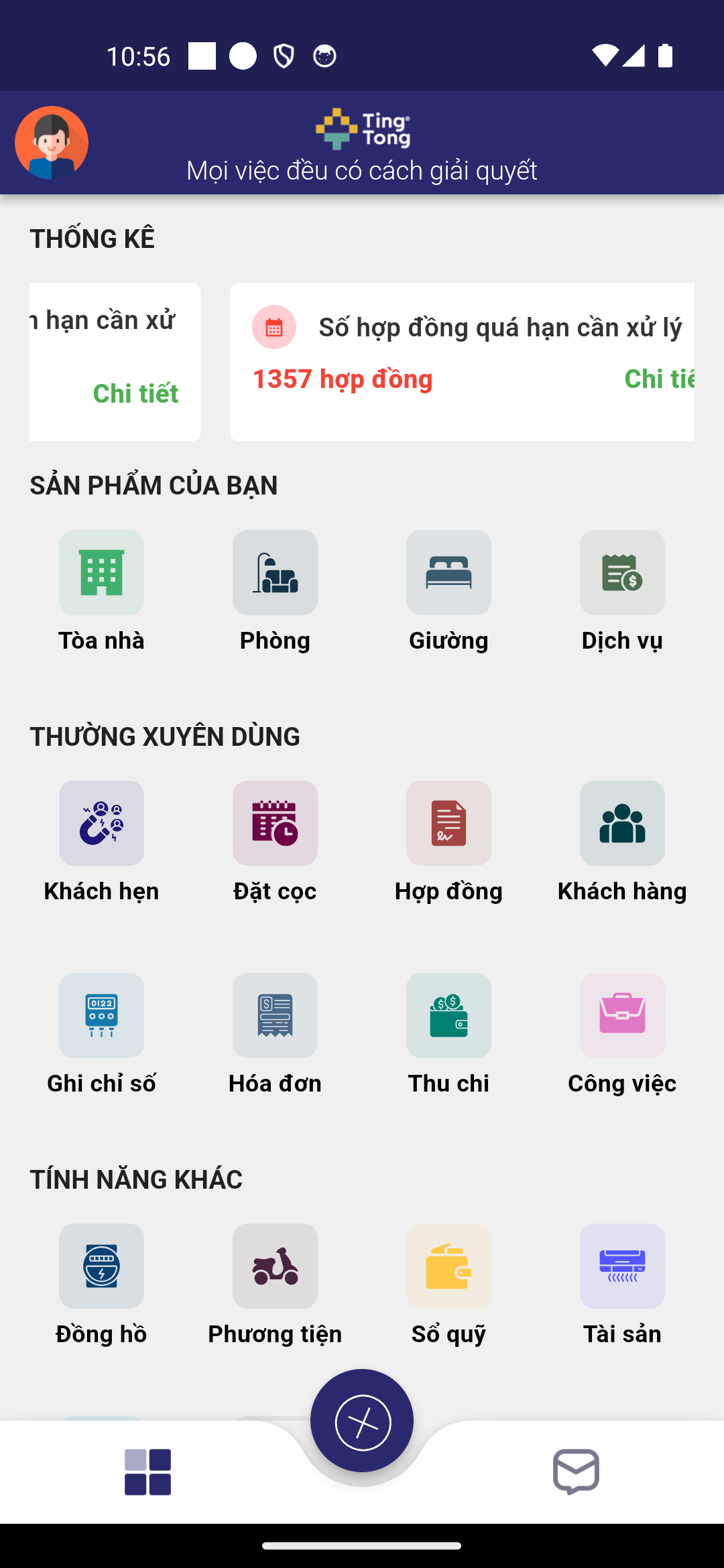Open the profile avatar
This screenshot has width=724, height=1568.
(x=52, y=143)
